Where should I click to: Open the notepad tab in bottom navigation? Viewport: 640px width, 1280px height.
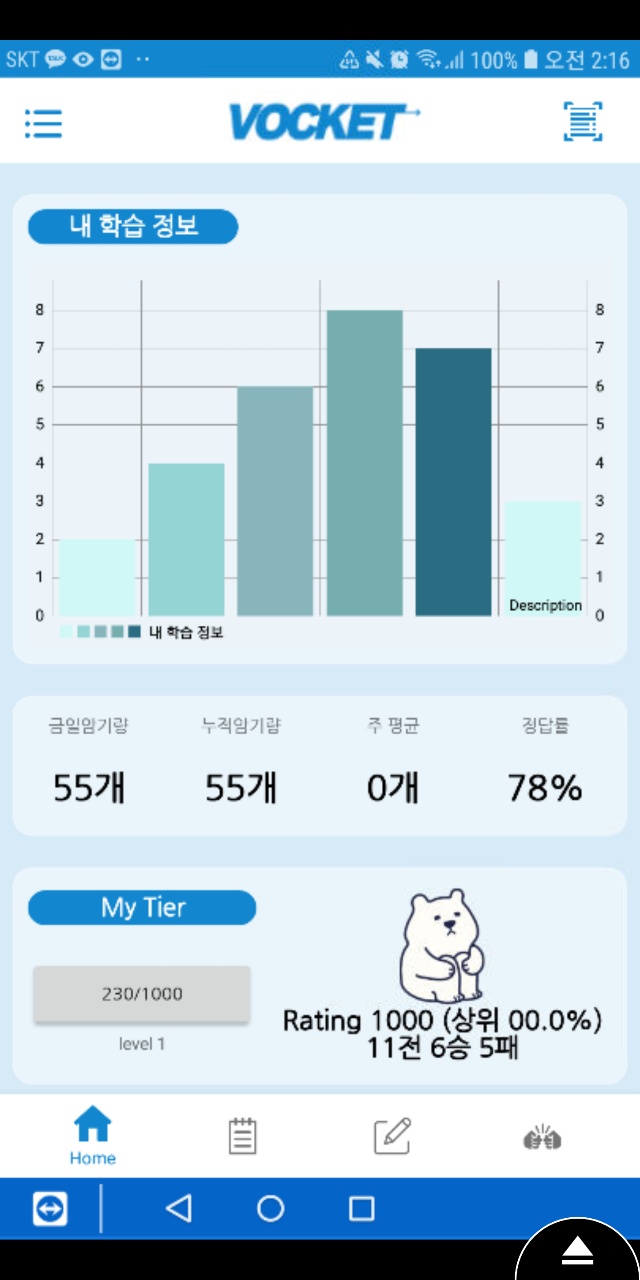(242, 1136)
